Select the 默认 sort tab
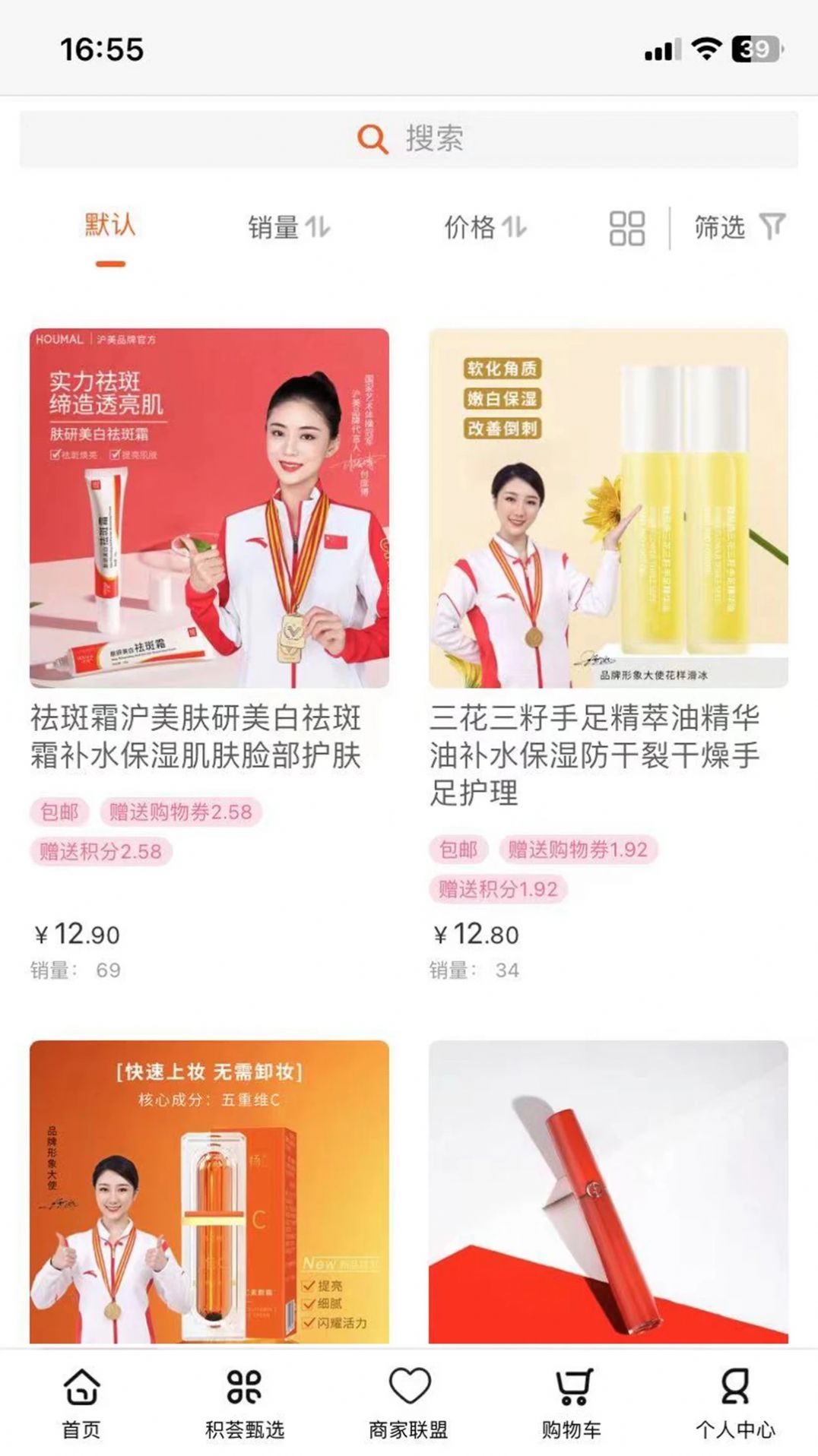This screenshot has width=818, height=1456. coord(110,226)
